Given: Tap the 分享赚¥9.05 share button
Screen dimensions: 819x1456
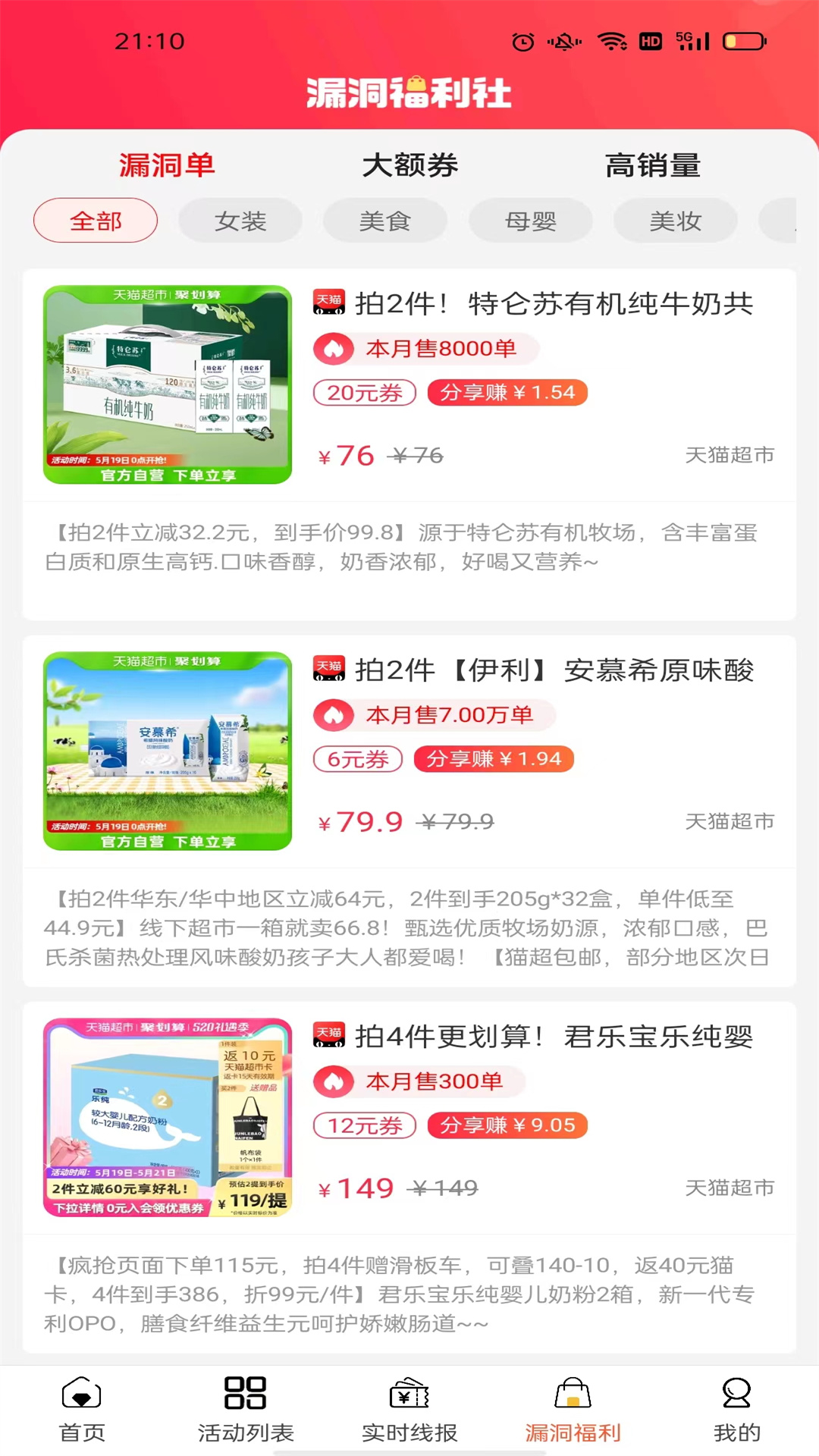Looking at the screenshot, I should pyautogui.click(x=507, y=1125).
